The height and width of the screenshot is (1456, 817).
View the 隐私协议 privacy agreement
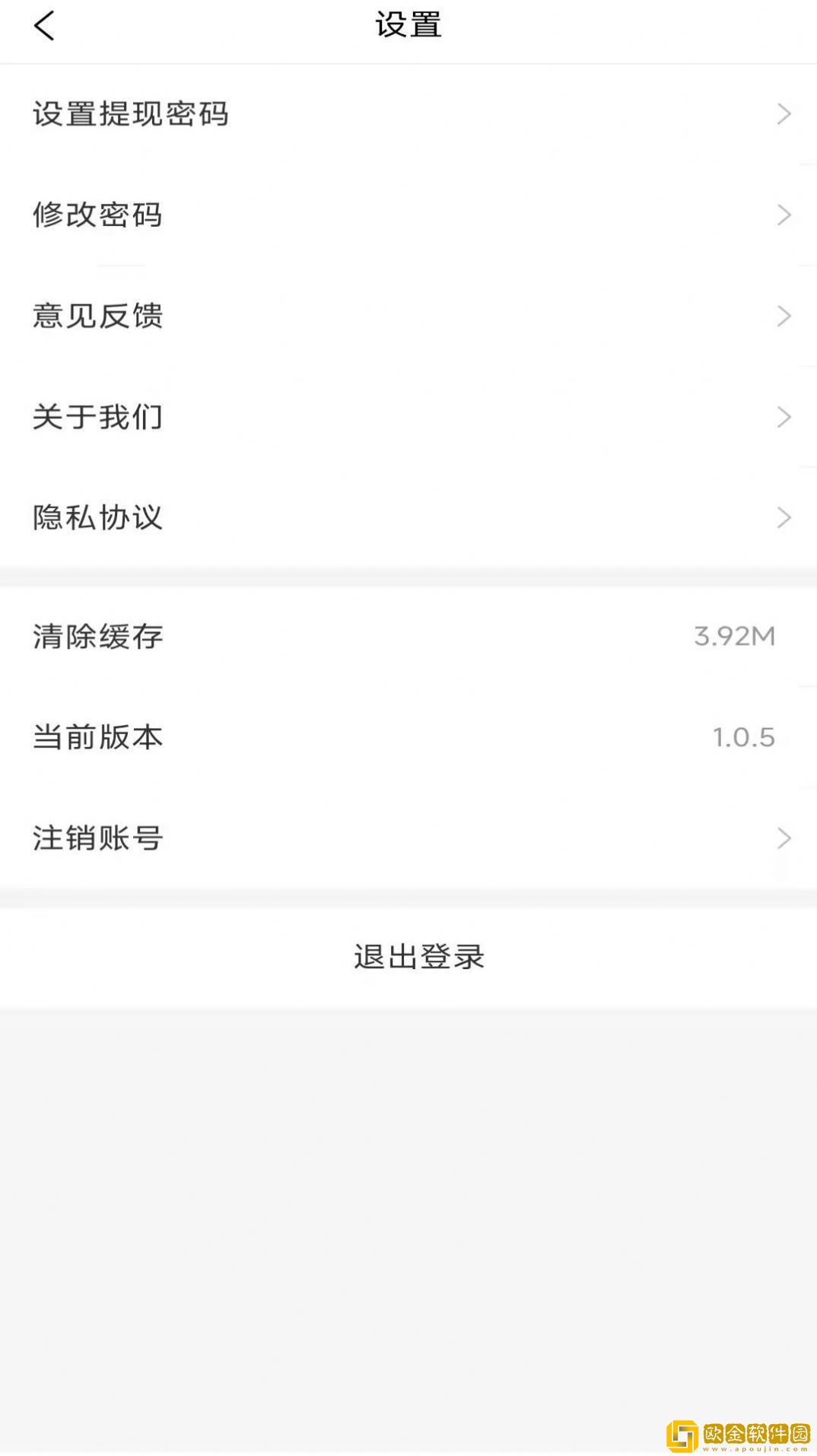97,518
